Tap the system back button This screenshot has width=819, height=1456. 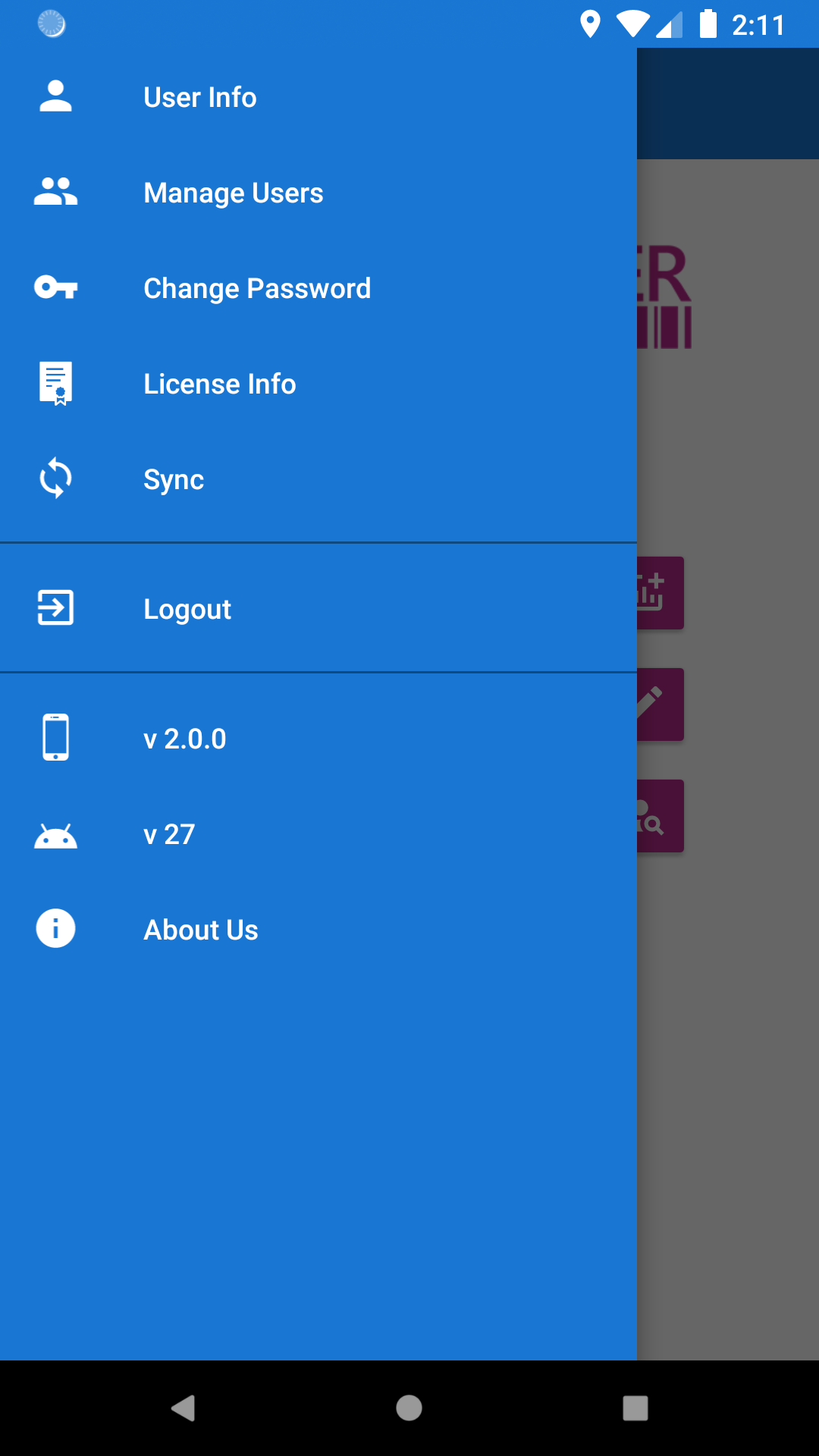coord(183,1408)
